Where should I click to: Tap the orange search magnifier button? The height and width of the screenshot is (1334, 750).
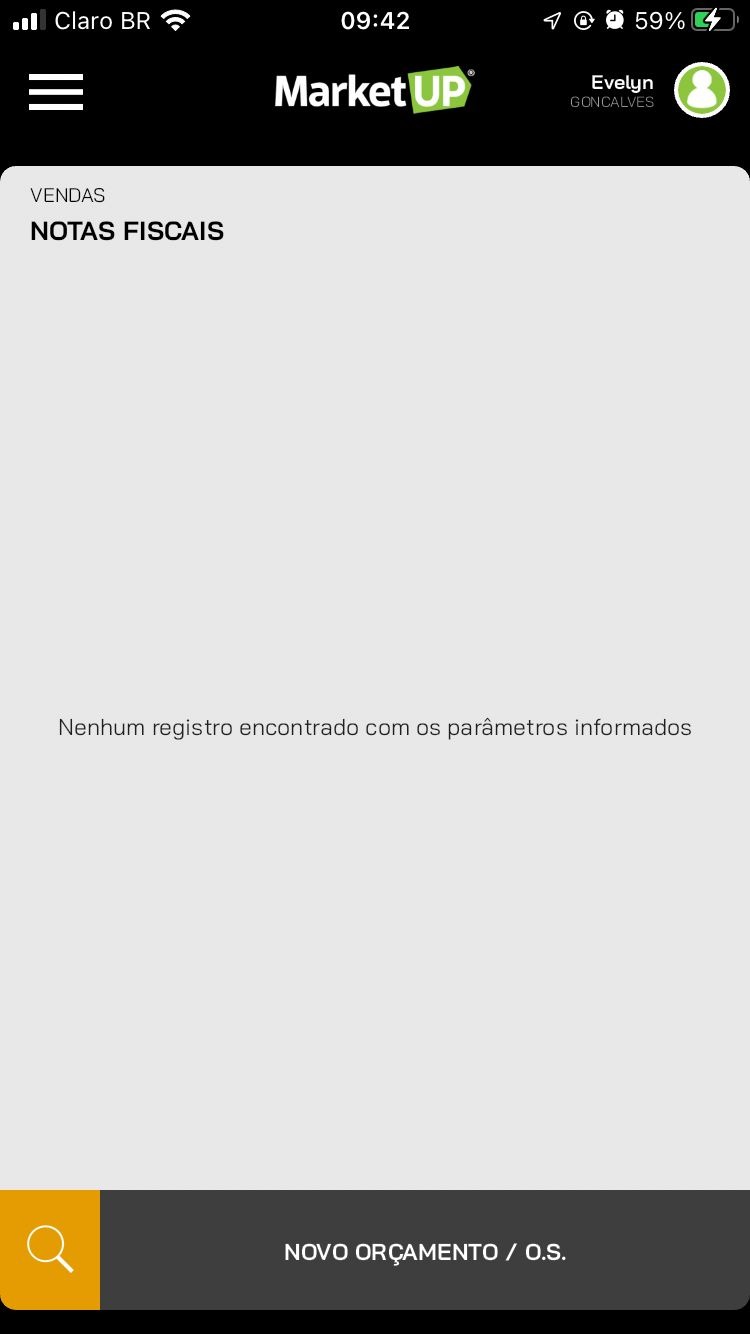[x=50, y=1250]
